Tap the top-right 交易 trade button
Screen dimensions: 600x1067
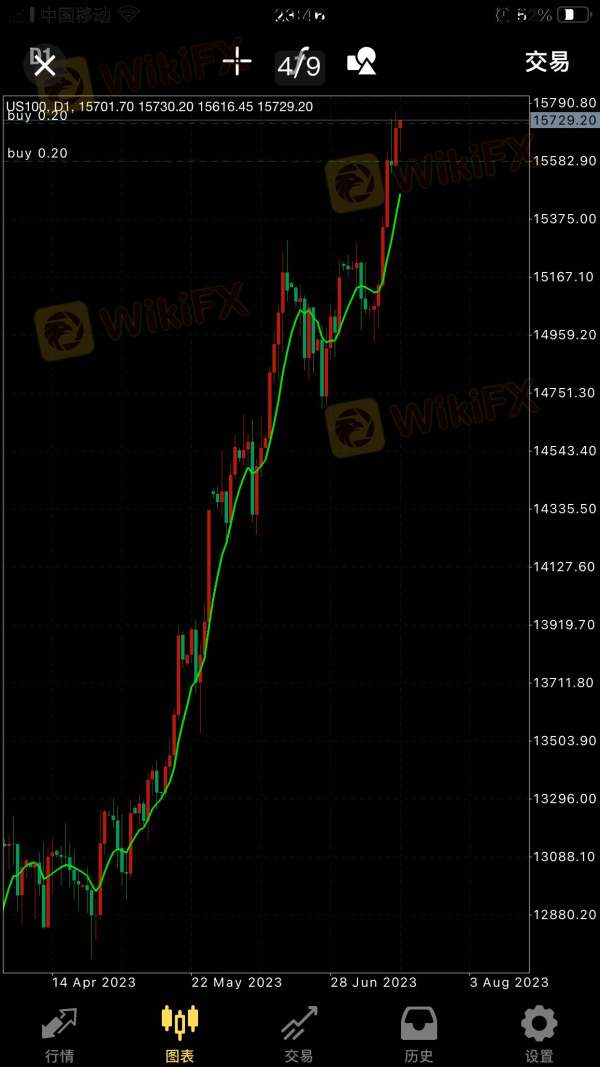[547, 62]
